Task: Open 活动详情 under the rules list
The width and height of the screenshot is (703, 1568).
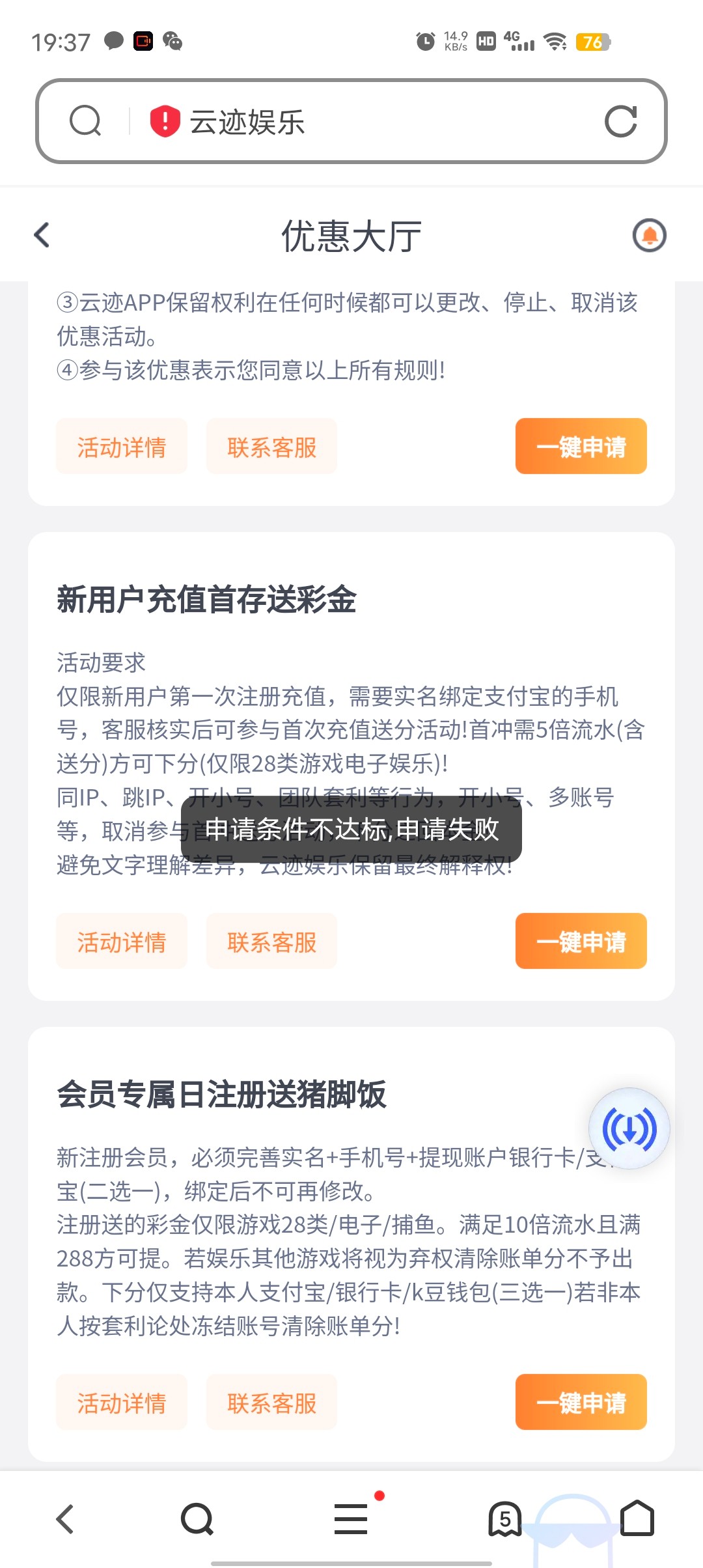Action: point(122,447)
